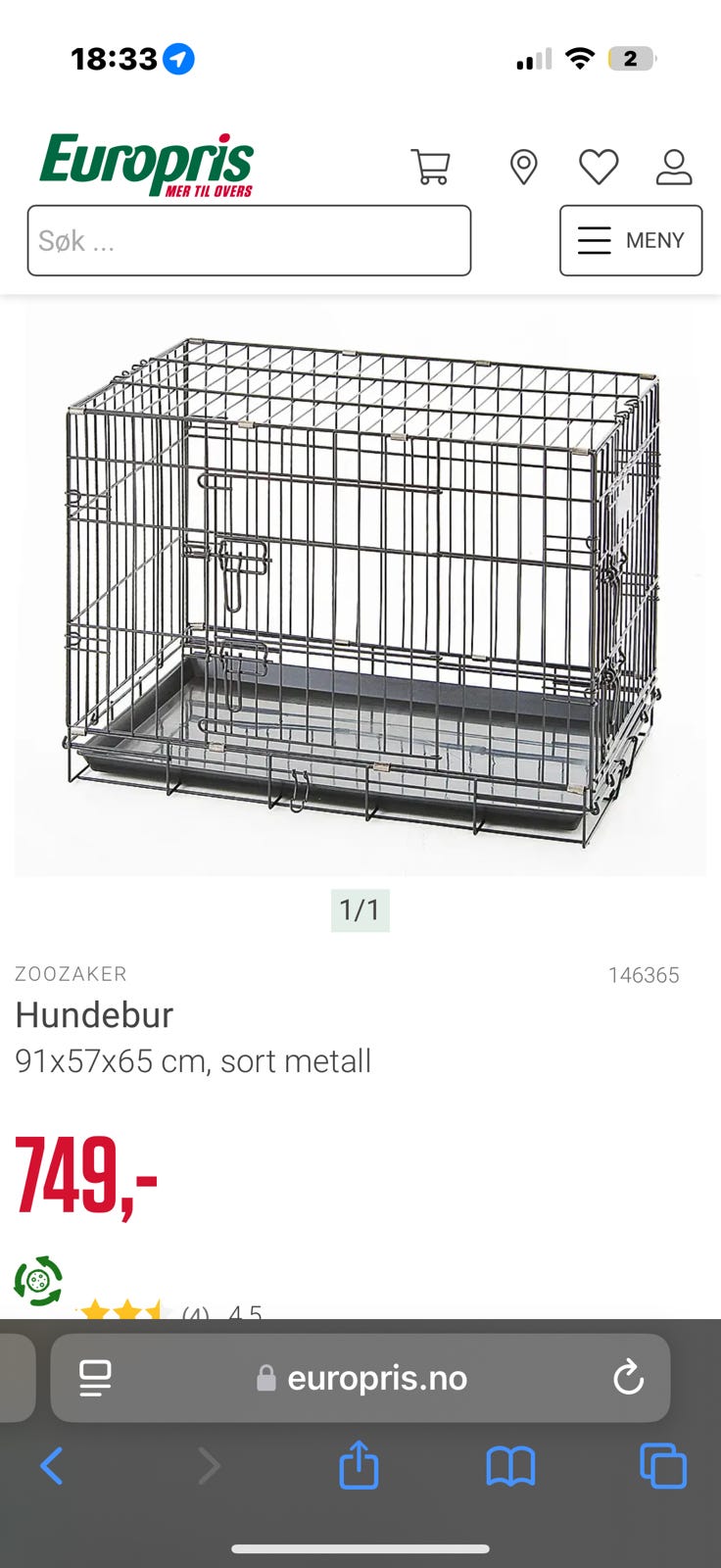Viewport: 721px width, 1568px height.
Task: Open the MENY hamburger menu
Action: tap(630, 240)
